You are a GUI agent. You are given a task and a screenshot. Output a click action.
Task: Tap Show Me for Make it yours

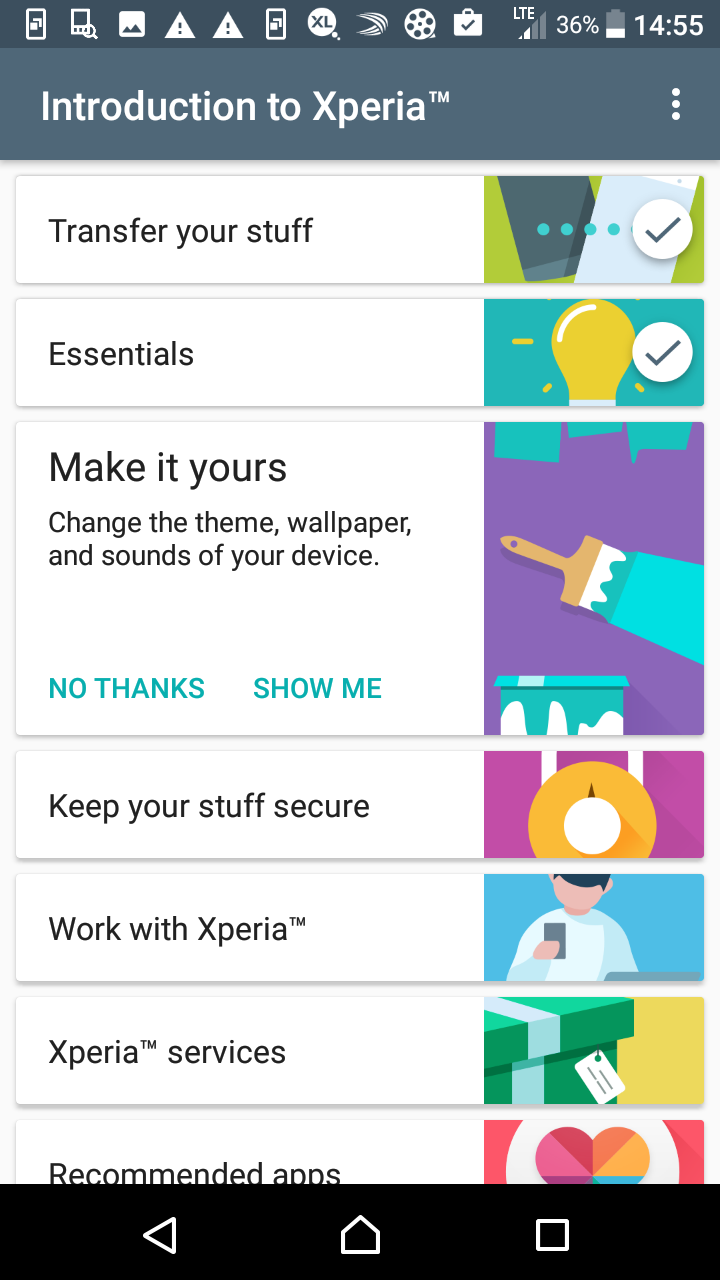point(317,688)
